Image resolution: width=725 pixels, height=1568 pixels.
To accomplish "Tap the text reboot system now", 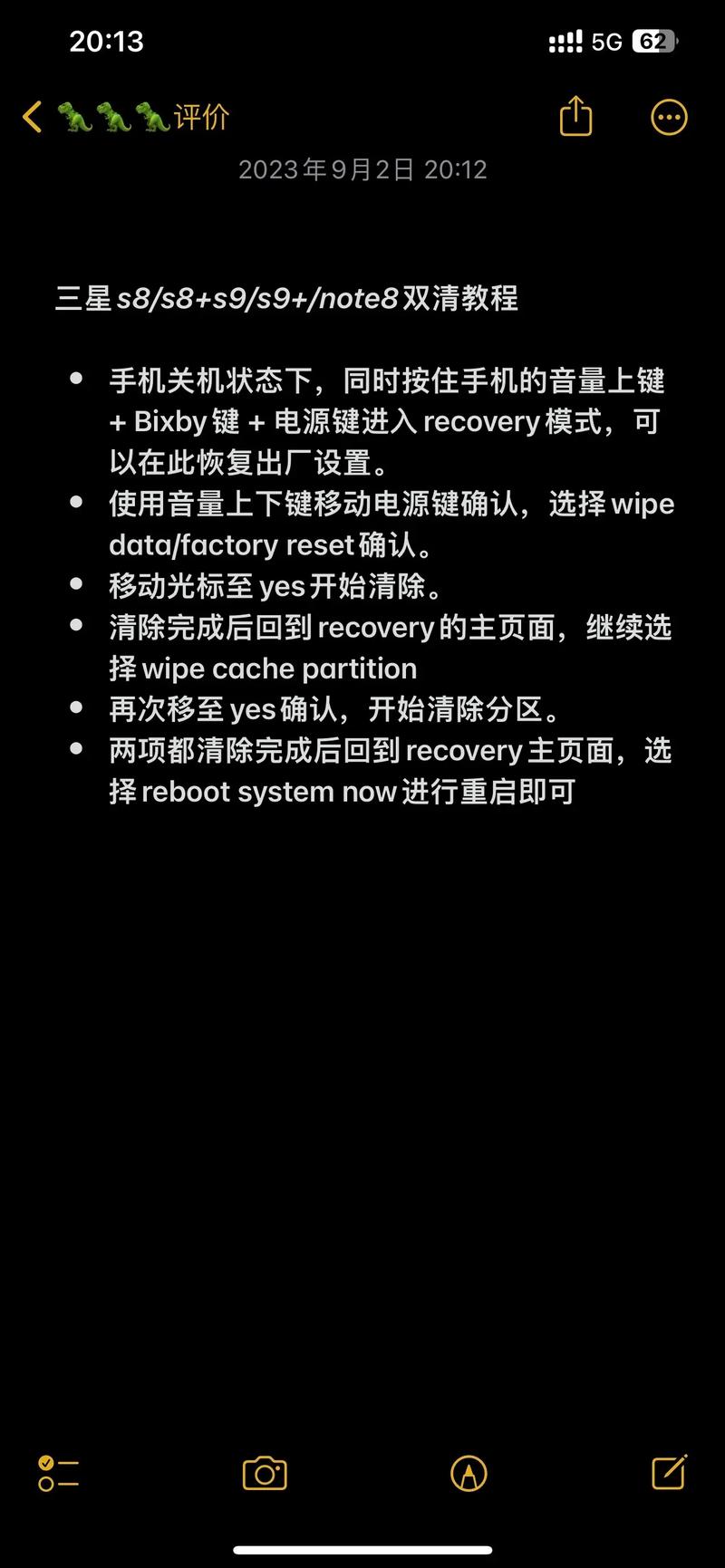I will pos(272,791).
